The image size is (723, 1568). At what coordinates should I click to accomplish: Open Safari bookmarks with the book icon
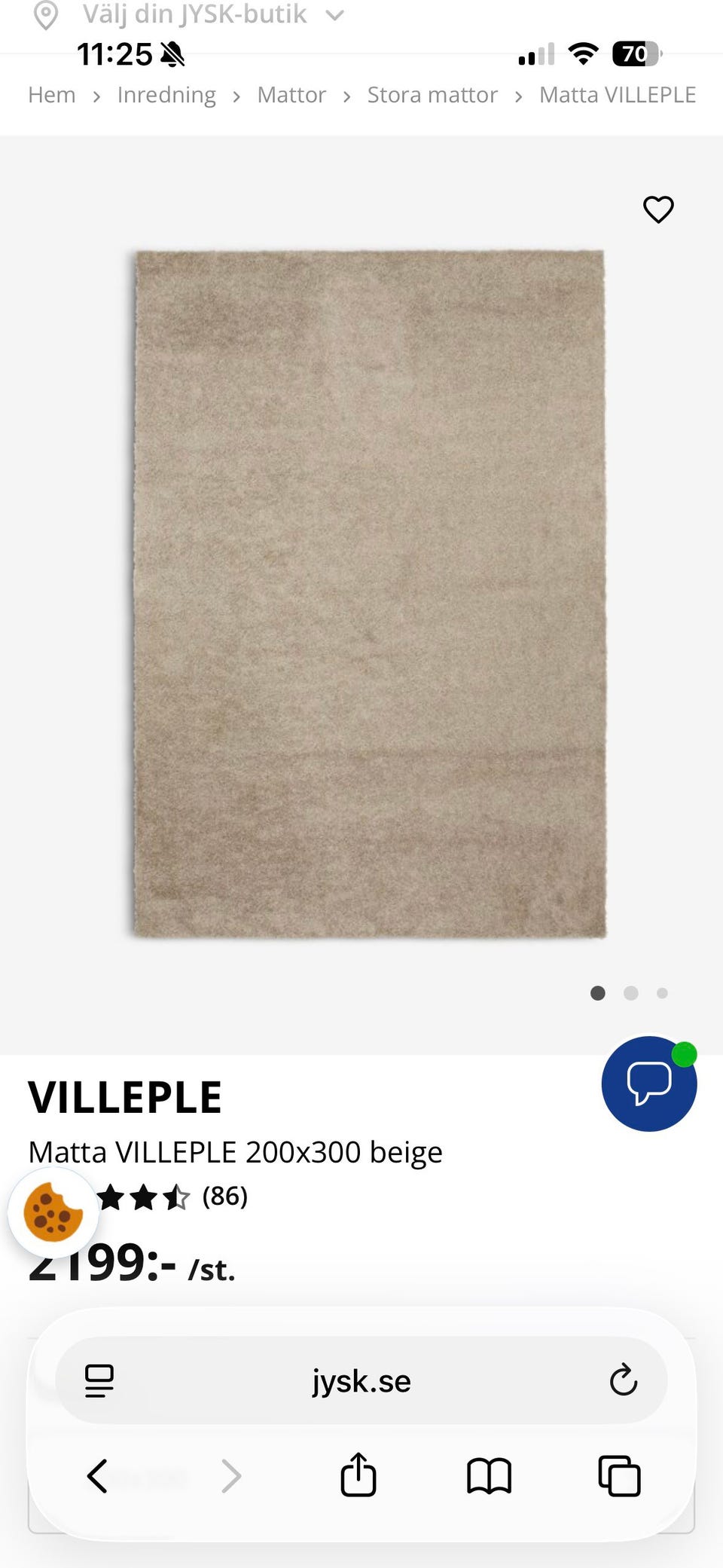click(x=488, y=1476)
